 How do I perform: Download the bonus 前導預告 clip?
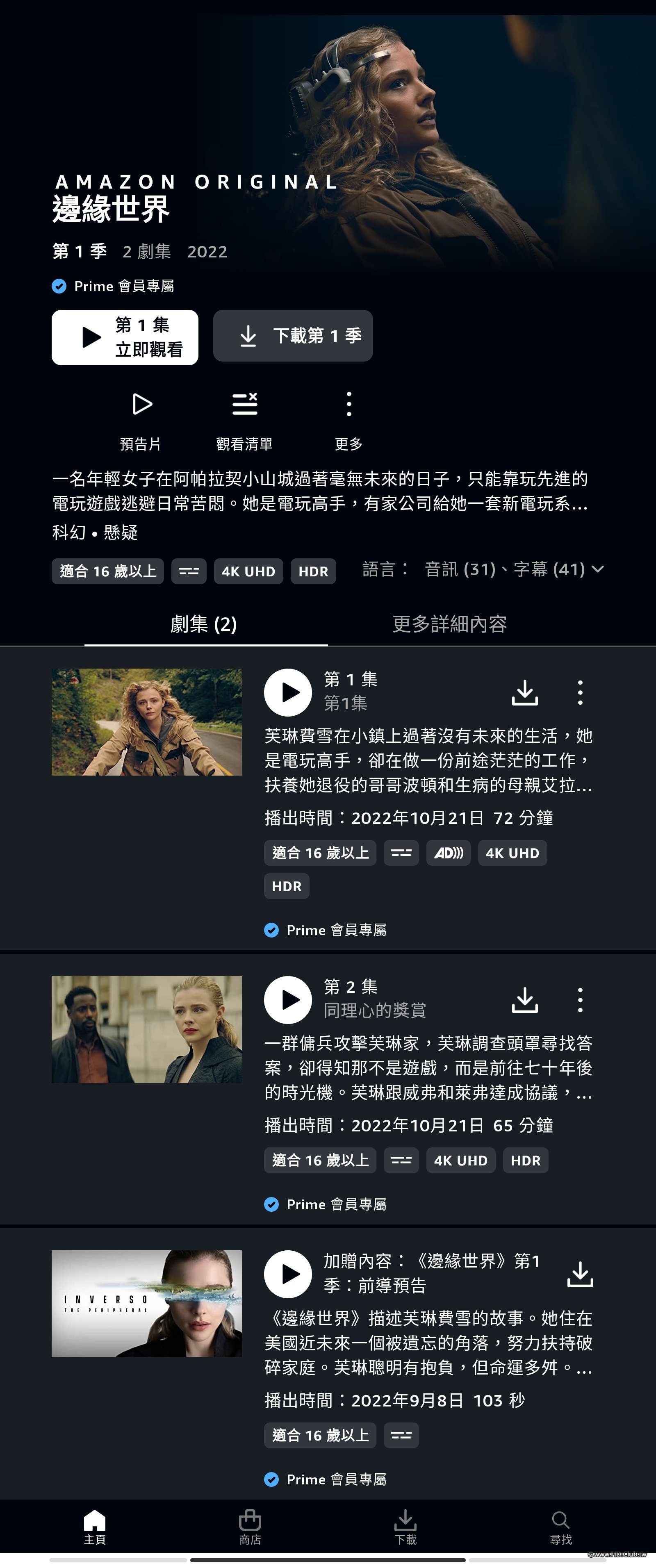point(580,1274)
